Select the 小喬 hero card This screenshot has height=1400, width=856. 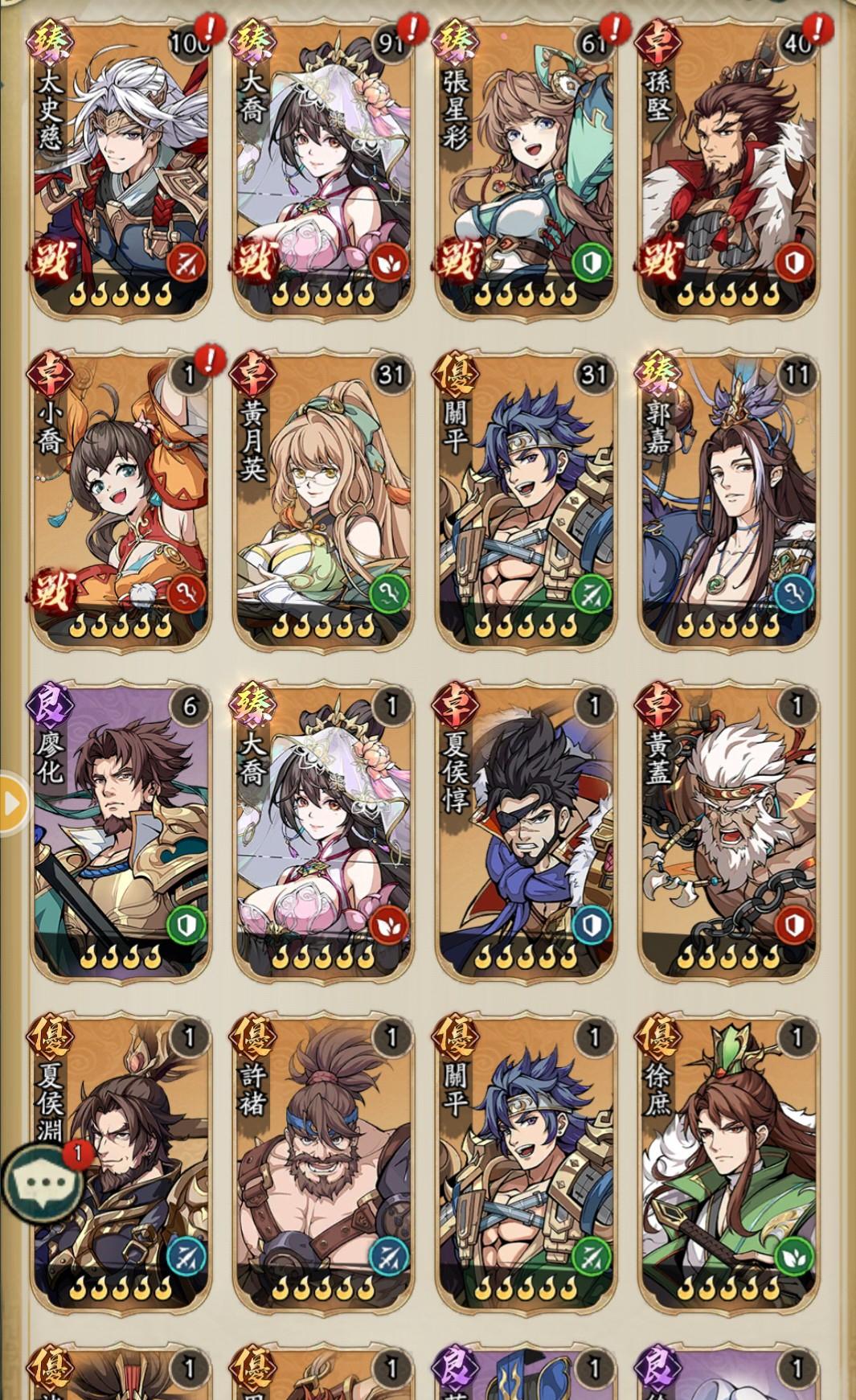coord(121,499)
